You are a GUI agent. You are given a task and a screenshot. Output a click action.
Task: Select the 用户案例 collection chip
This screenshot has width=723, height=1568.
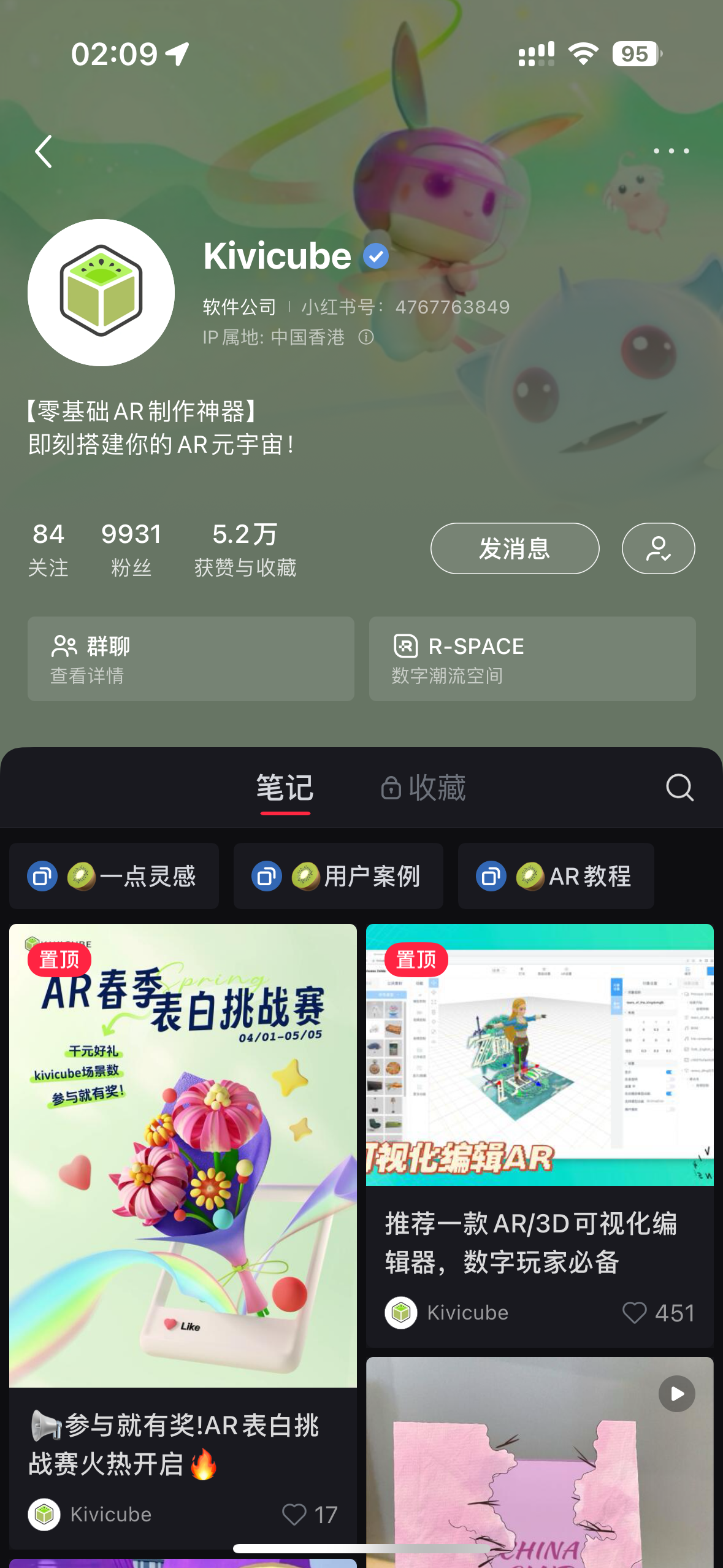point(338,876)
